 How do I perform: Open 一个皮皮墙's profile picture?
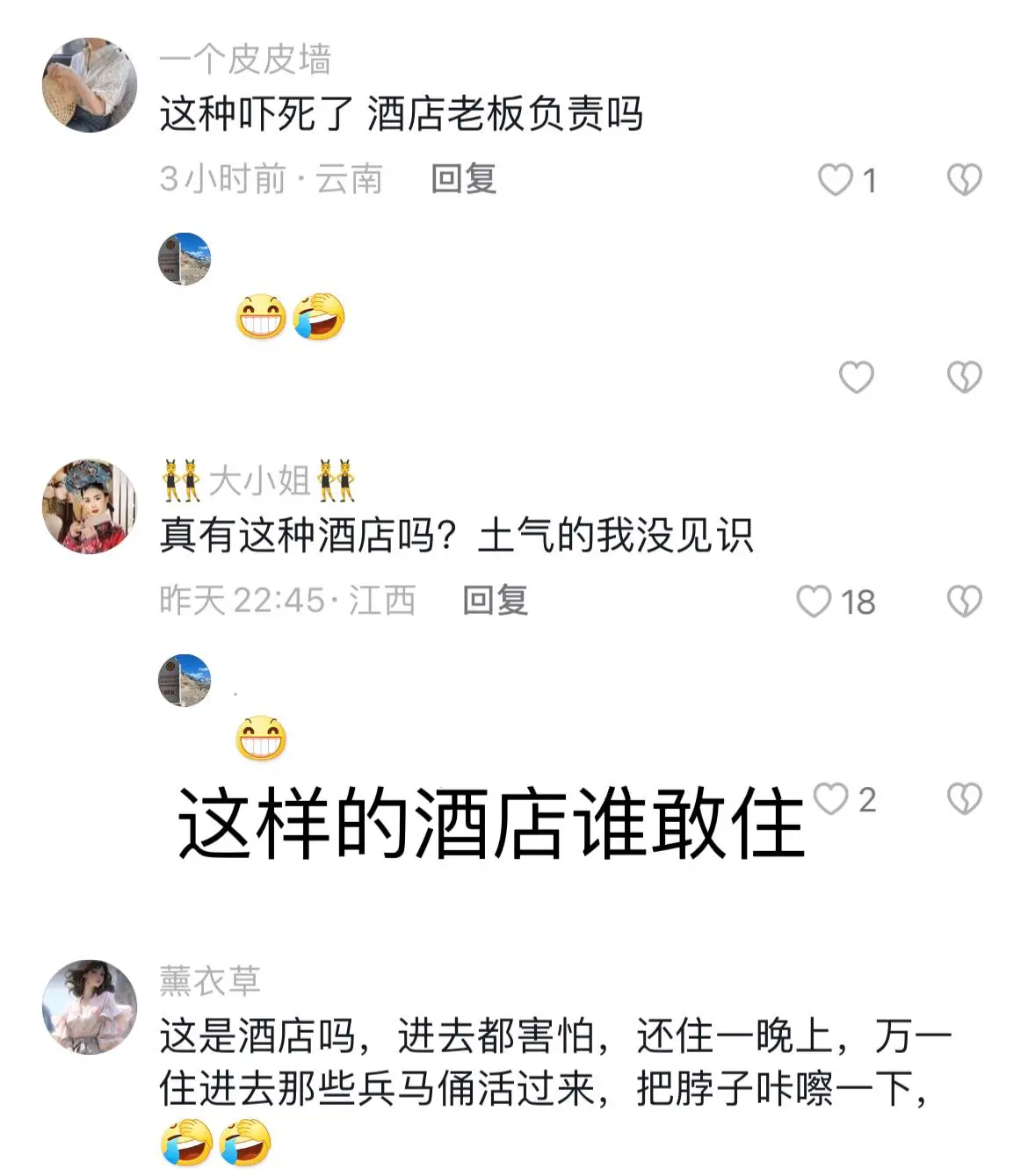90,85
